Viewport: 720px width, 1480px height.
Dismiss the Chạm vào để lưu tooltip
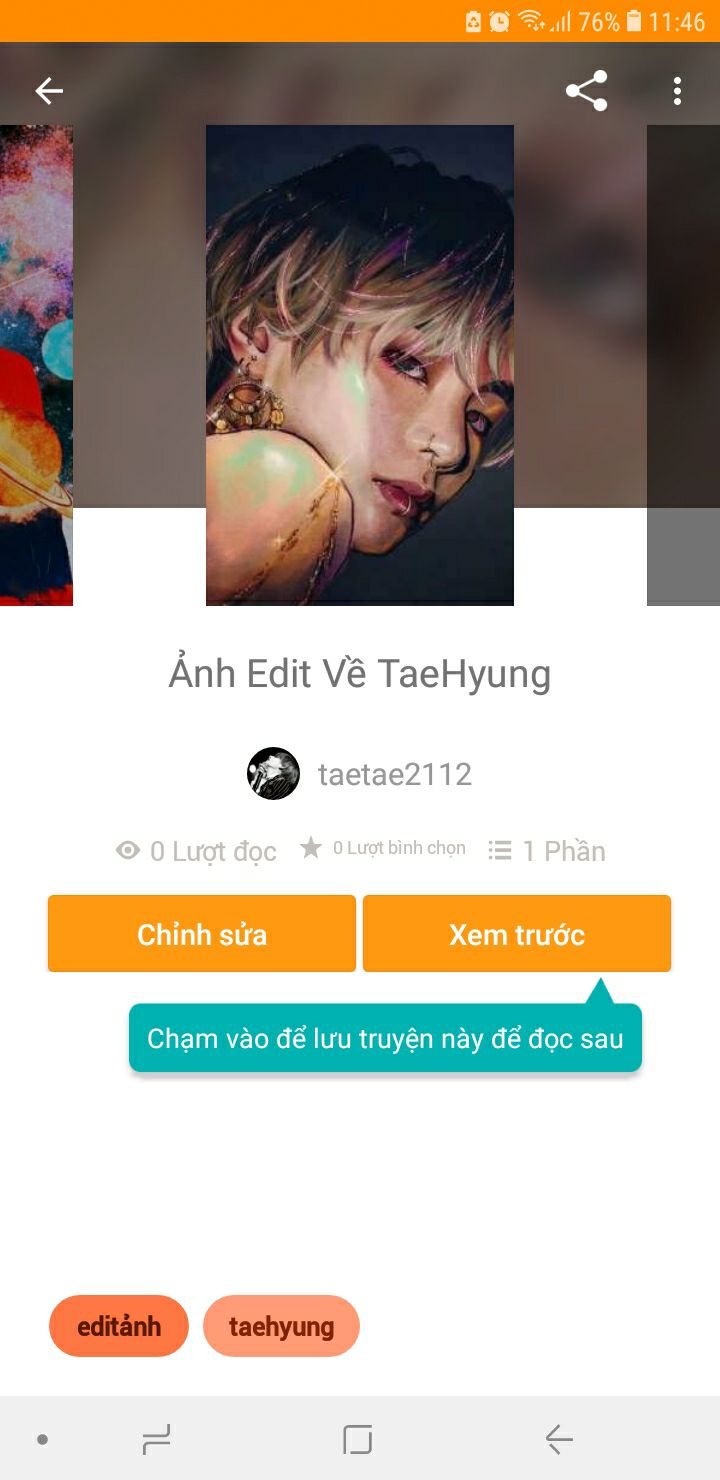click(x=385, y=1039)
